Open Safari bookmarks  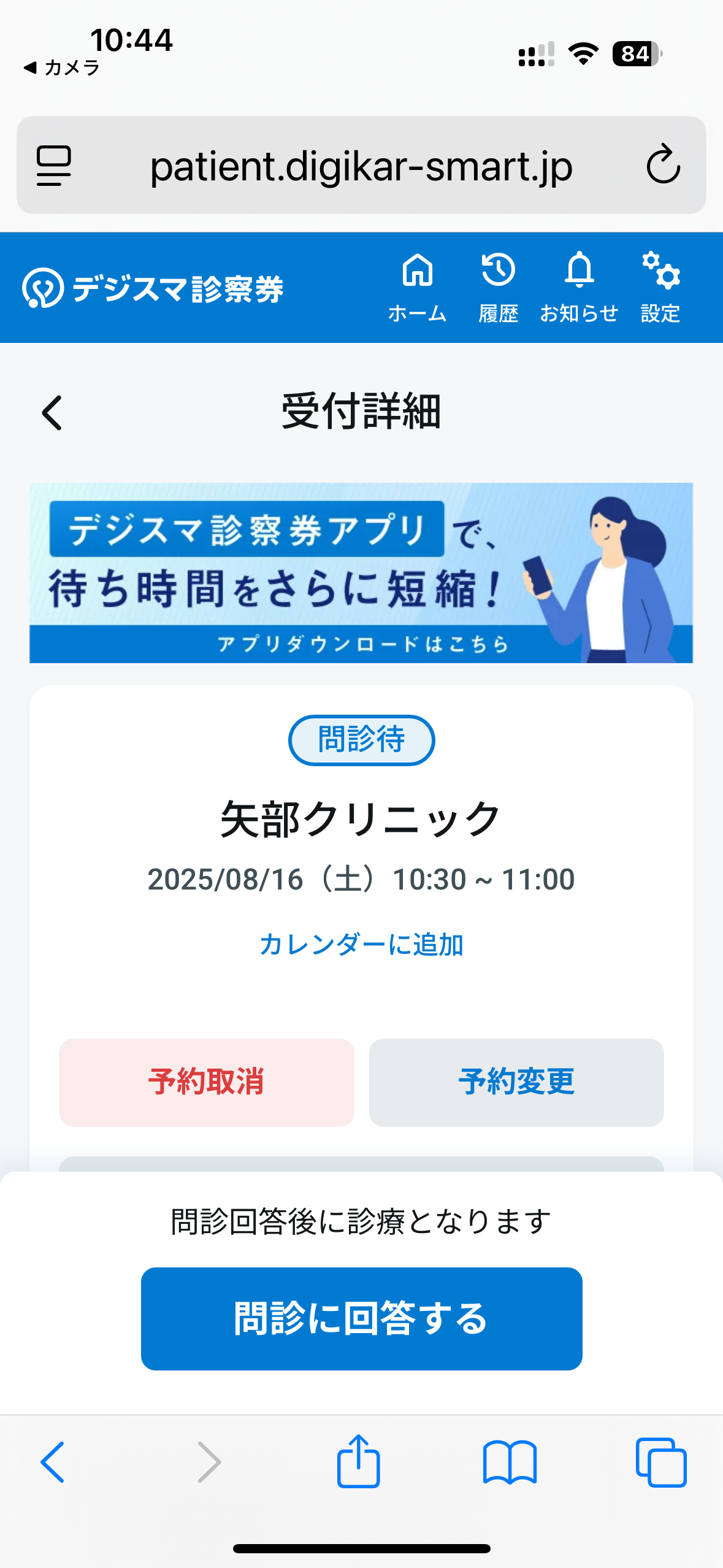(x=510, y=1462)
